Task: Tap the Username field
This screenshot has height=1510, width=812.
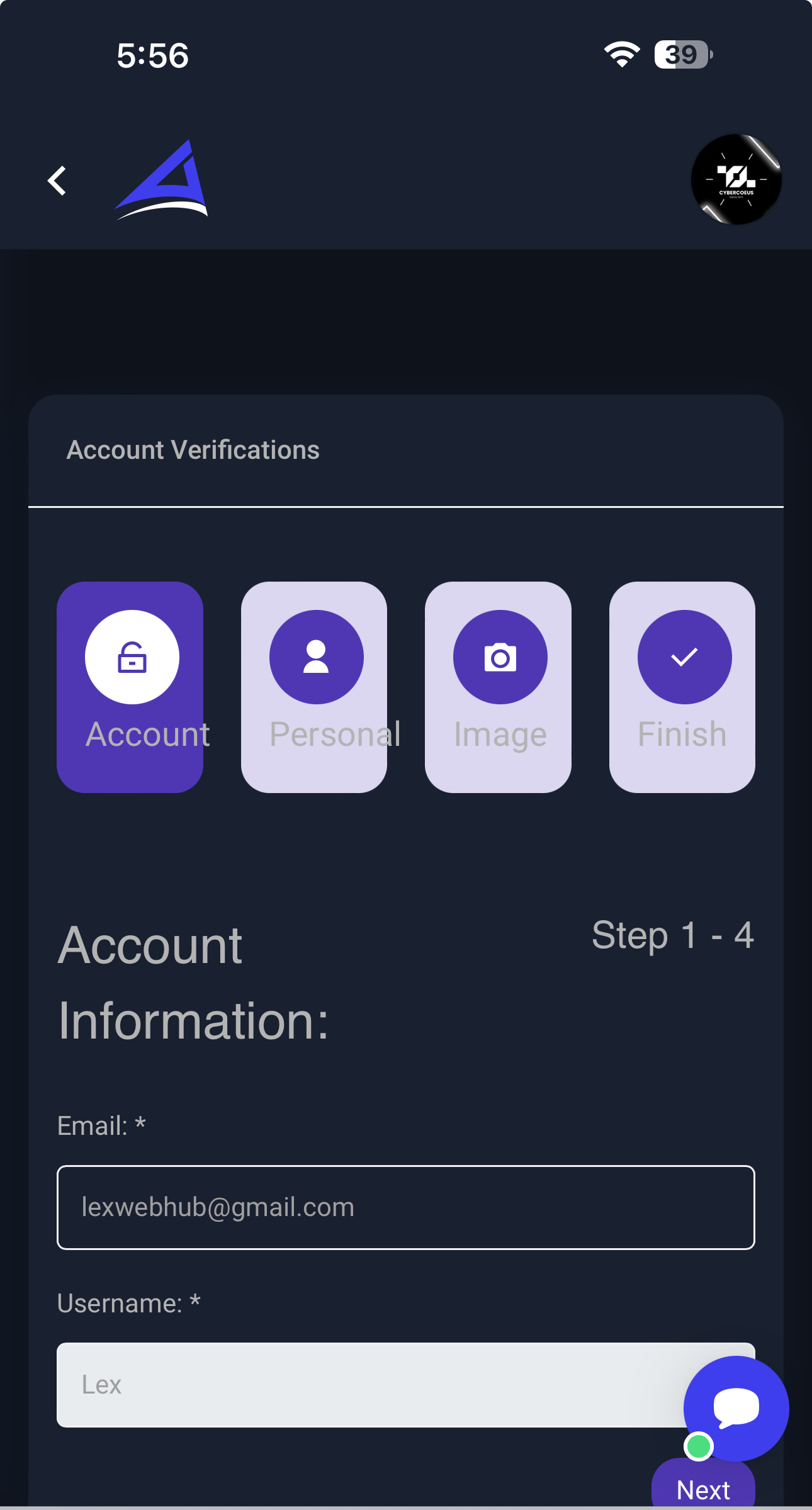Action: click(365, 1384)
